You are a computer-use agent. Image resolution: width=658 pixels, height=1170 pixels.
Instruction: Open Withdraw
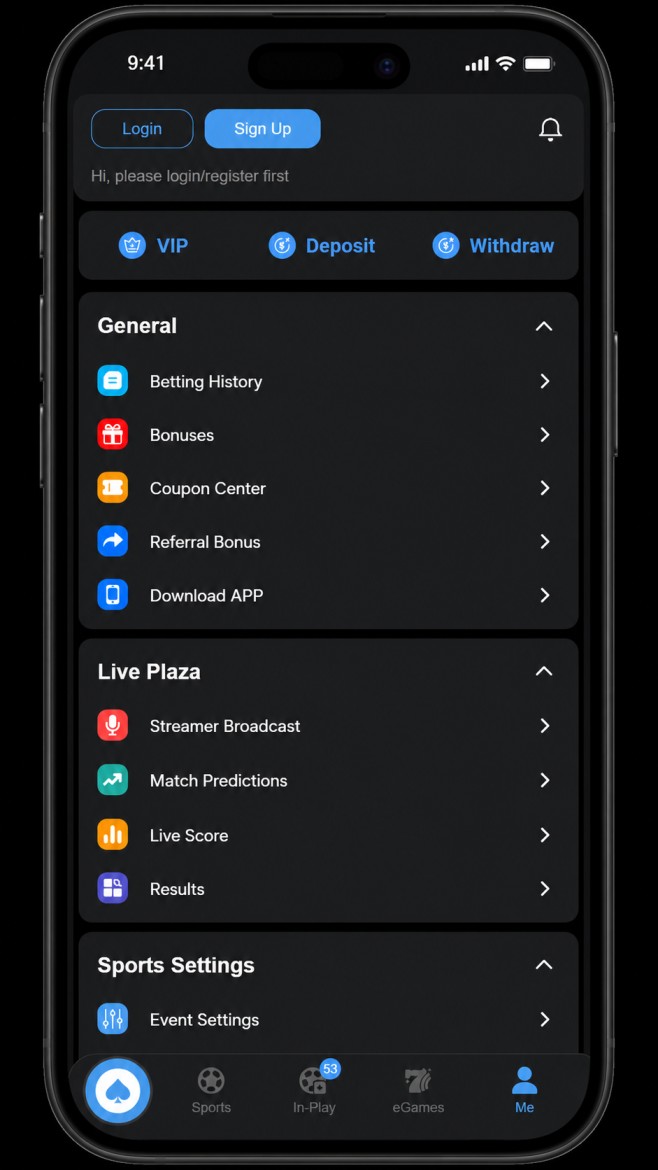[x=493, y=245]
